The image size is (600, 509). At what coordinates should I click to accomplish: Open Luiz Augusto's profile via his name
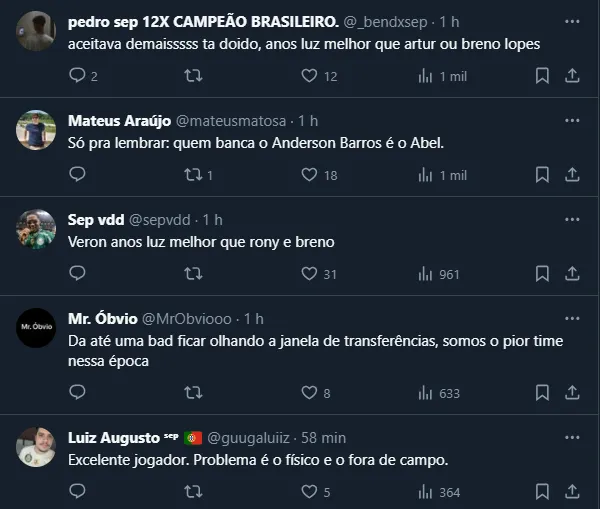(114, 437)
